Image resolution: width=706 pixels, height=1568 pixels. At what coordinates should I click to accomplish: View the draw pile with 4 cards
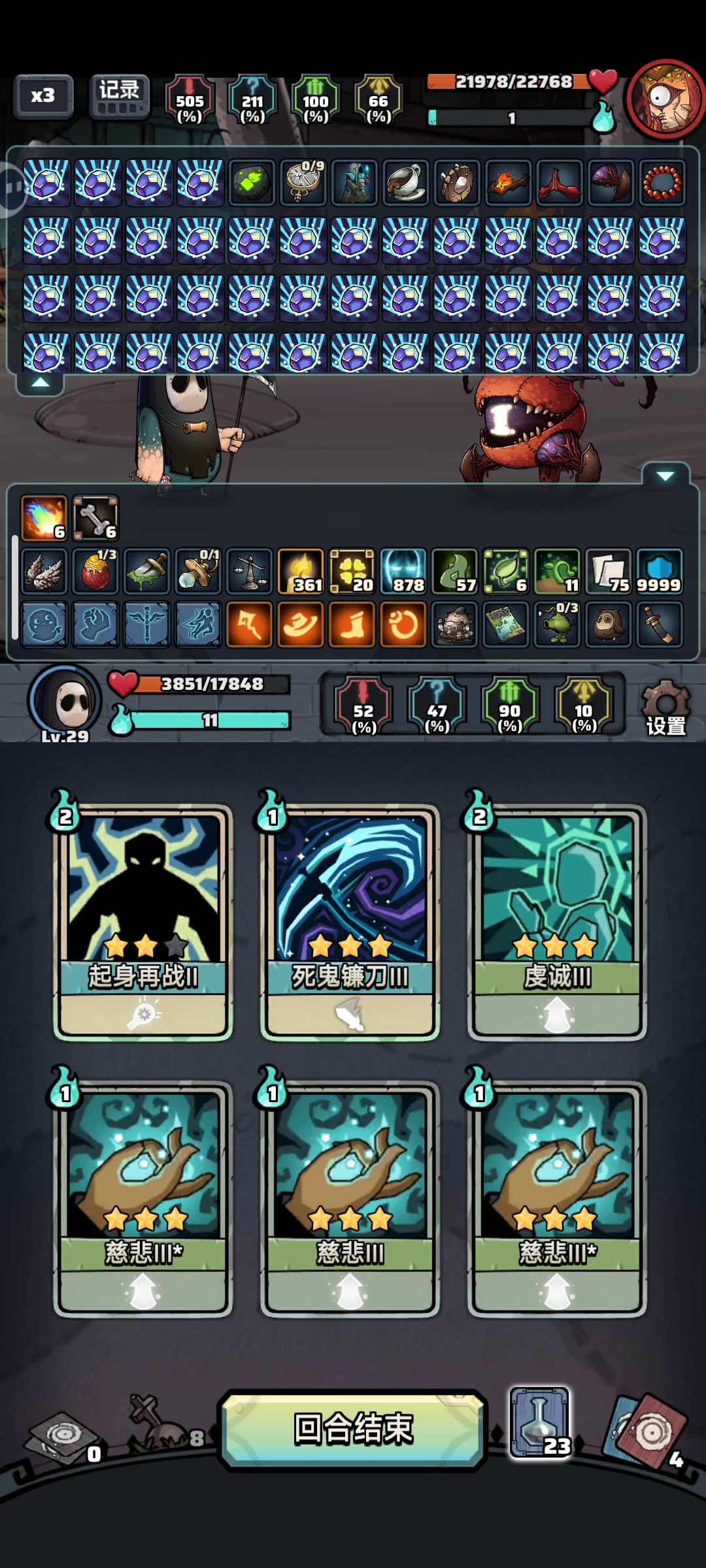point(646,1431)
